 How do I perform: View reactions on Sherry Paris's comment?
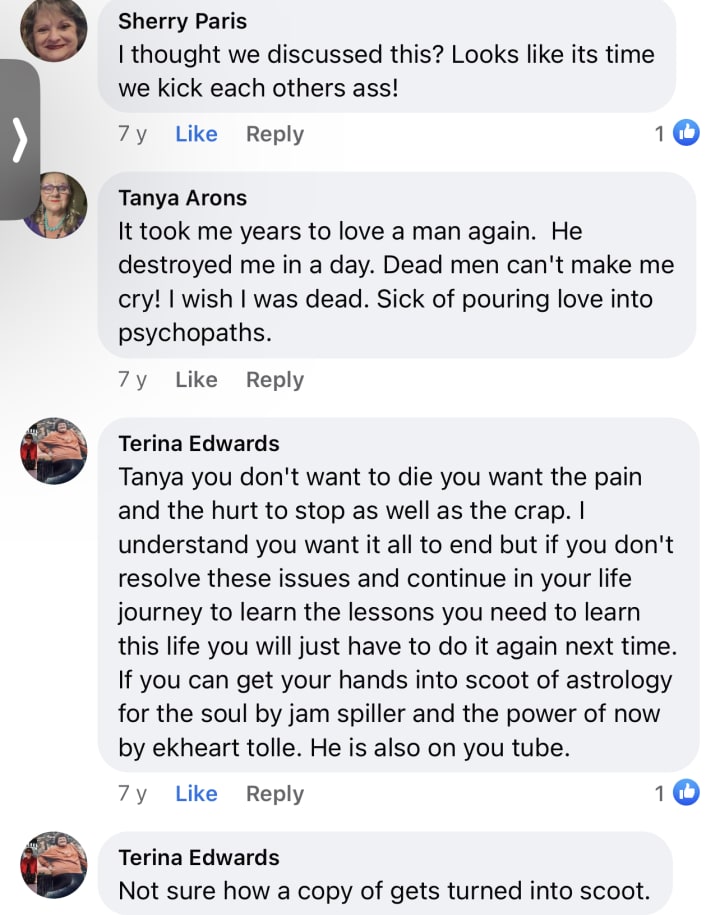677,133
